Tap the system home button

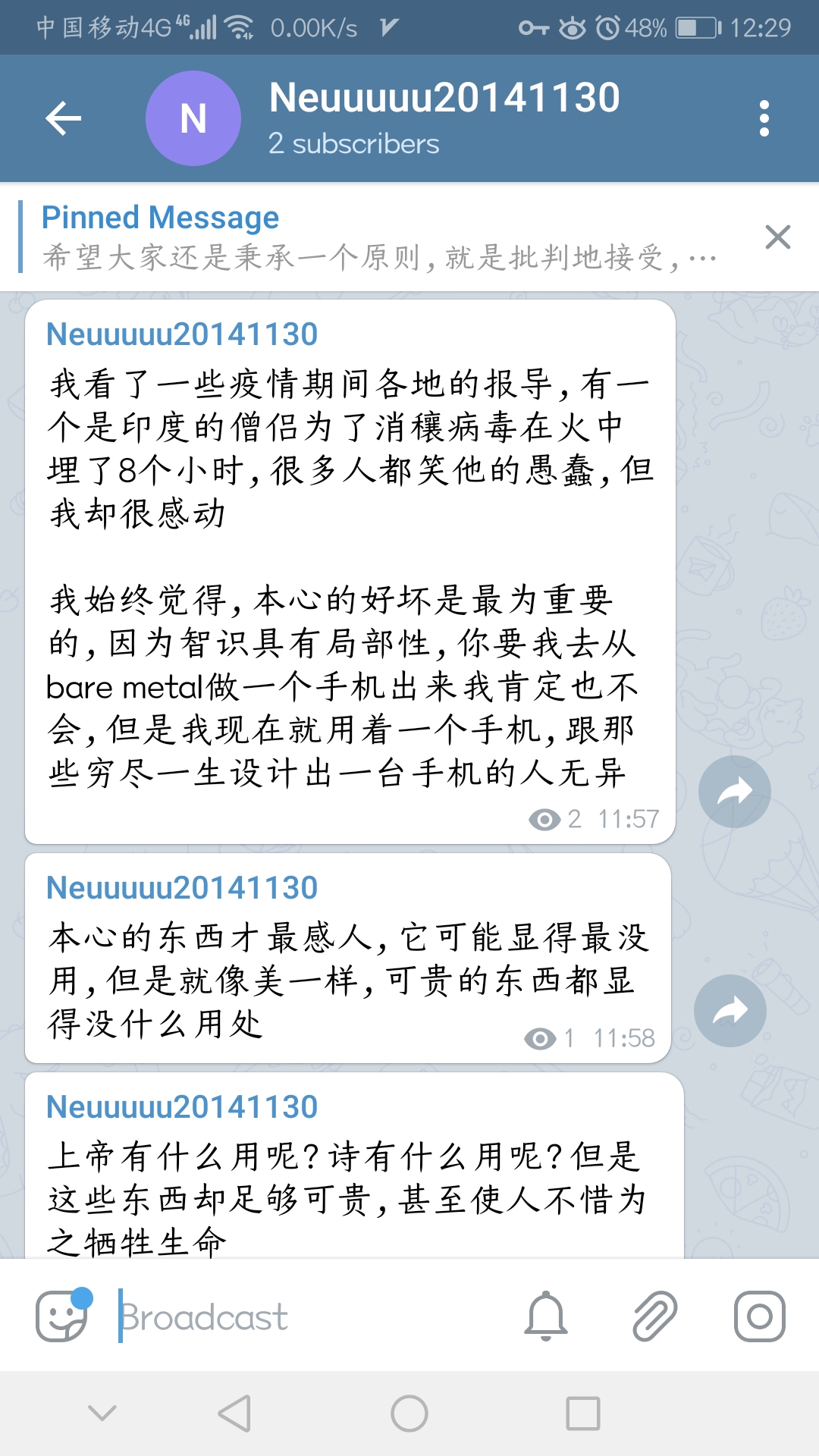(409, 1414)
